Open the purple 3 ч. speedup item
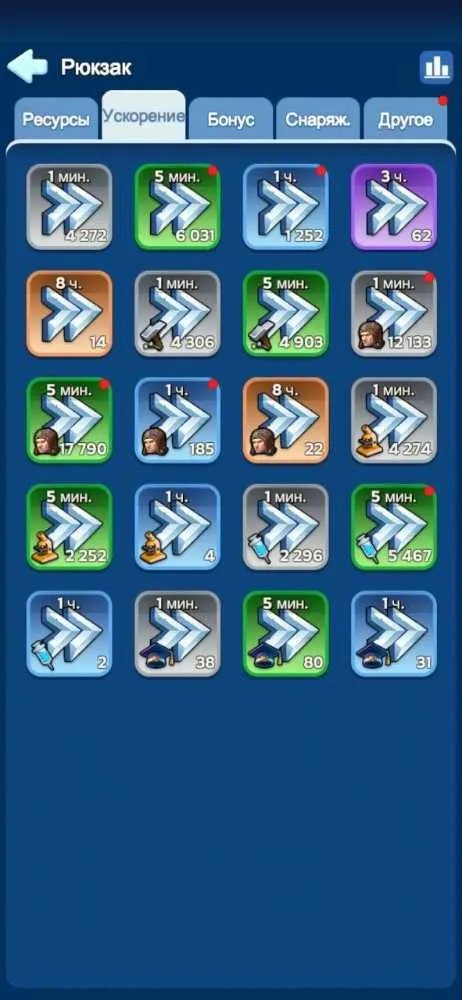The height and width of the screenshot is (1000, 462). pos(394,207)
